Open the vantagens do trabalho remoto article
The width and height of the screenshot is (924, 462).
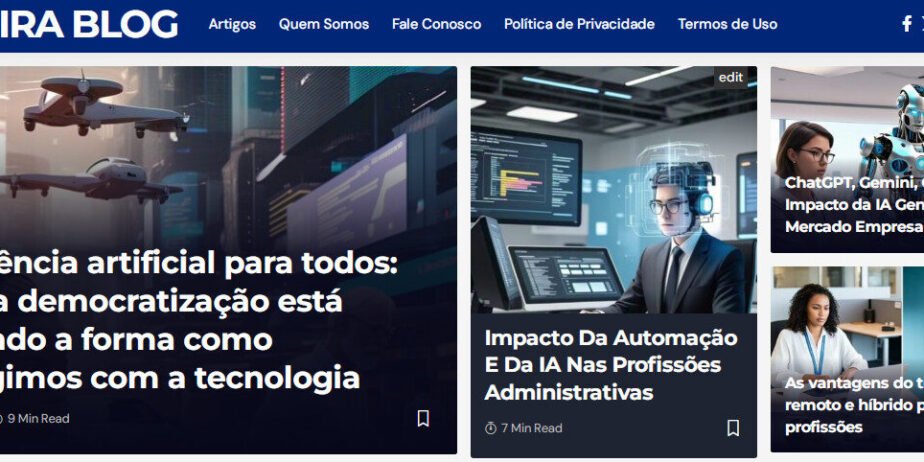click(850, 405)
